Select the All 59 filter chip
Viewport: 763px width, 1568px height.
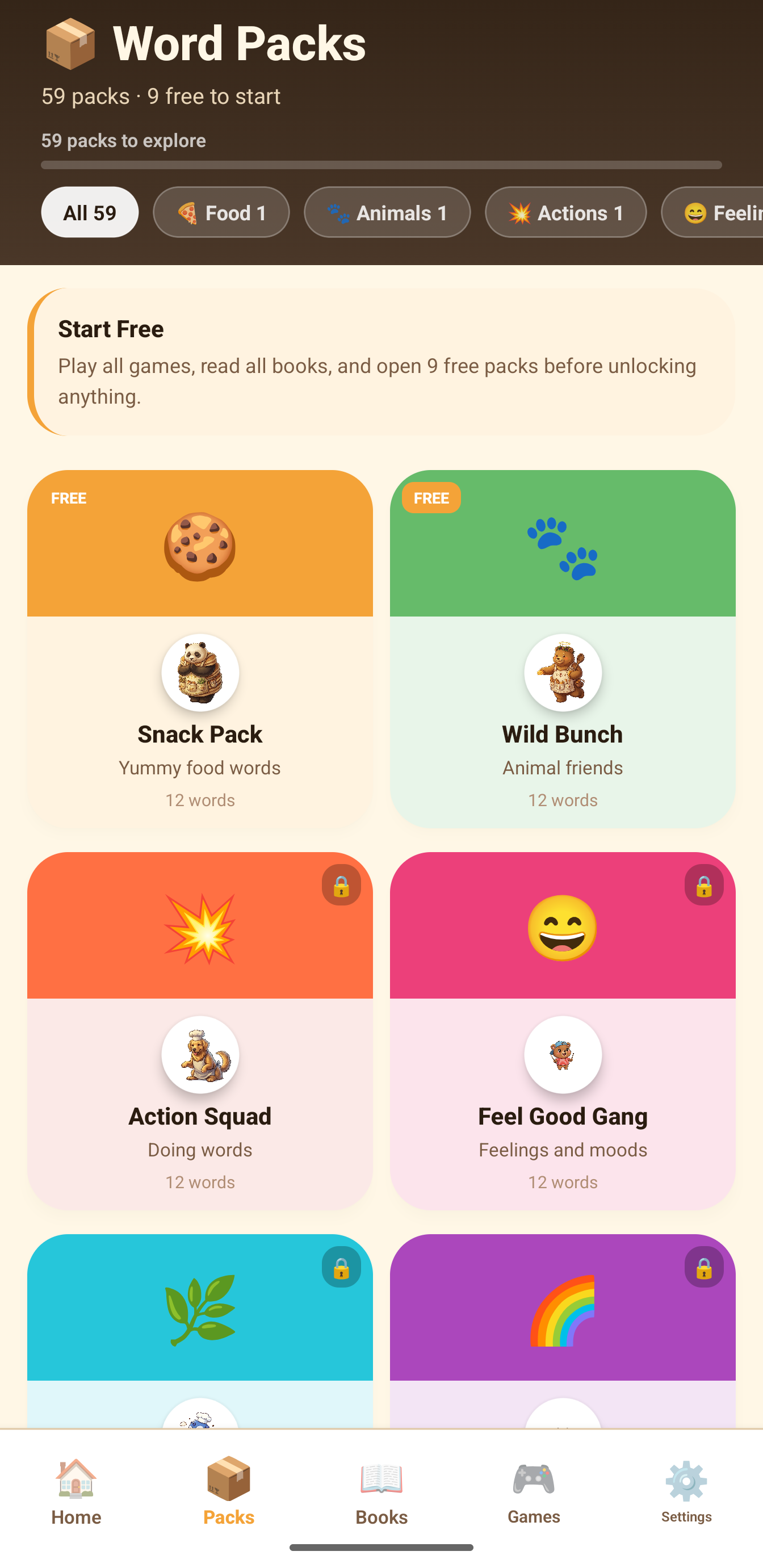(90, 212)
